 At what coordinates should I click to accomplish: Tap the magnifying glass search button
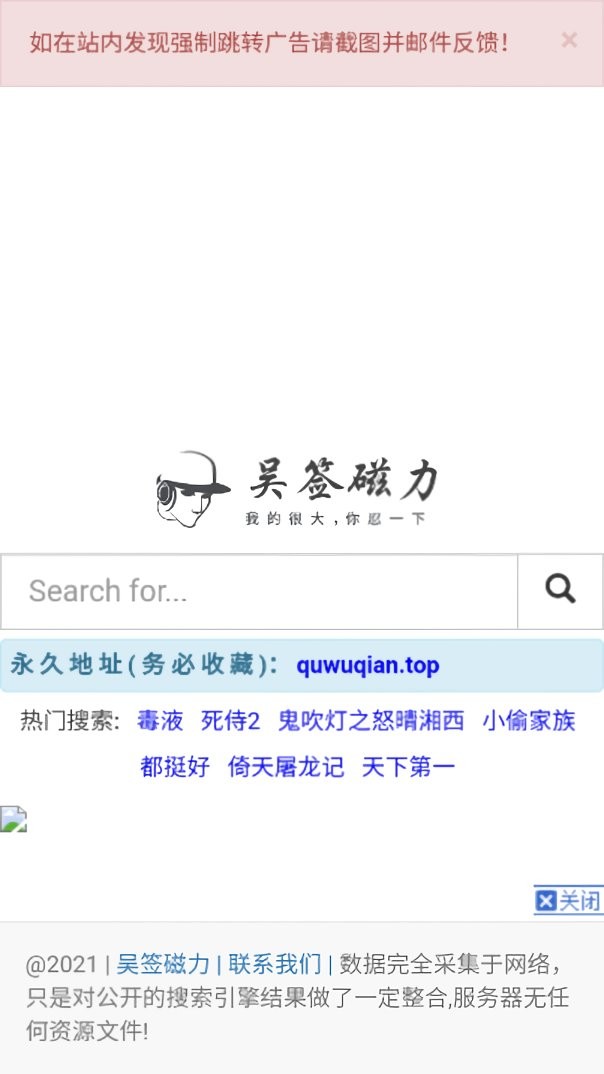click(x=560, y=590)
